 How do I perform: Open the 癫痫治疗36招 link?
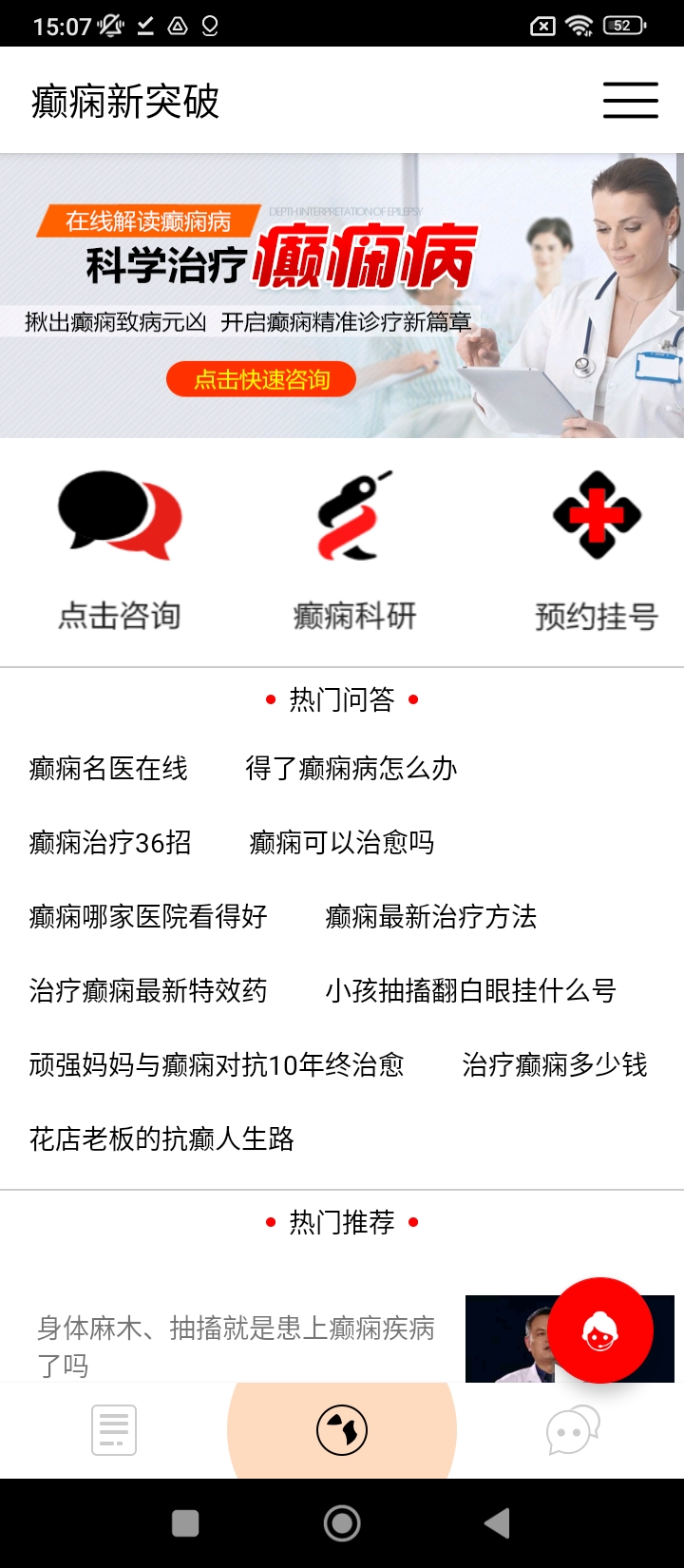click(x=110, y=842)
